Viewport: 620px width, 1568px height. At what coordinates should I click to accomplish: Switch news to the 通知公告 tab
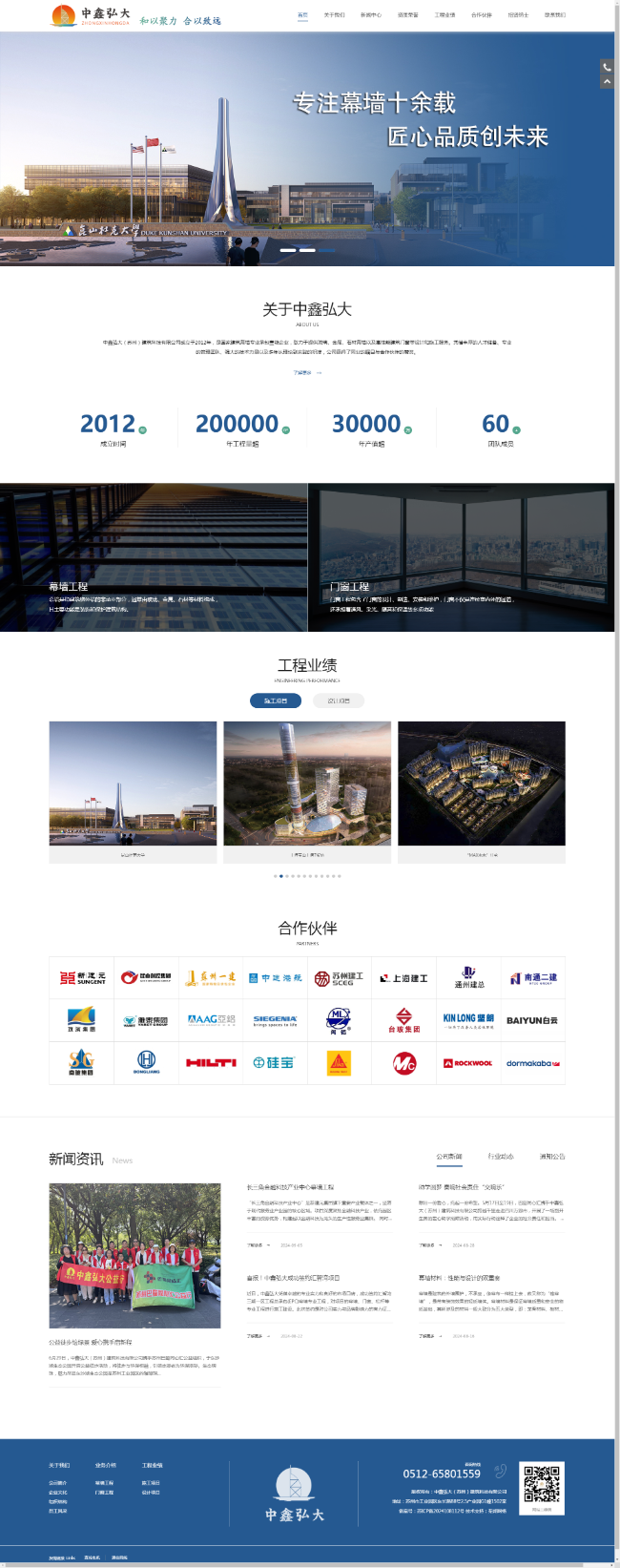(x=551, y=1157)
